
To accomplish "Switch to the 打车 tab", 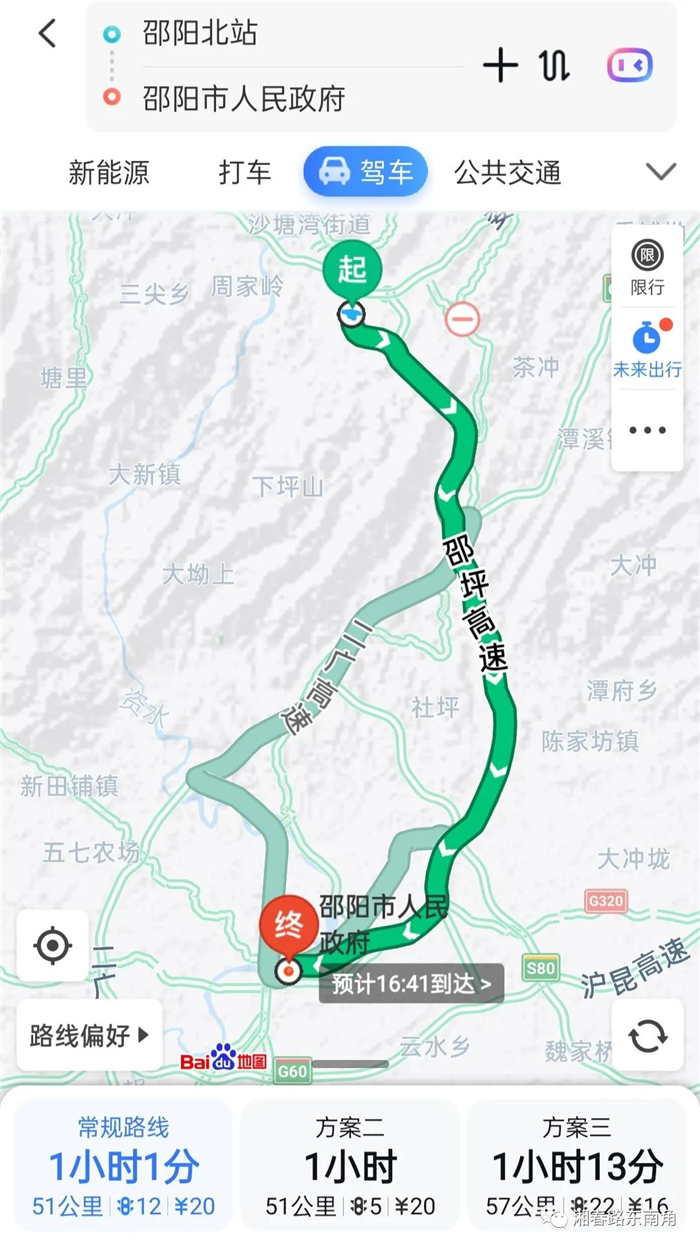I will 245,173.
